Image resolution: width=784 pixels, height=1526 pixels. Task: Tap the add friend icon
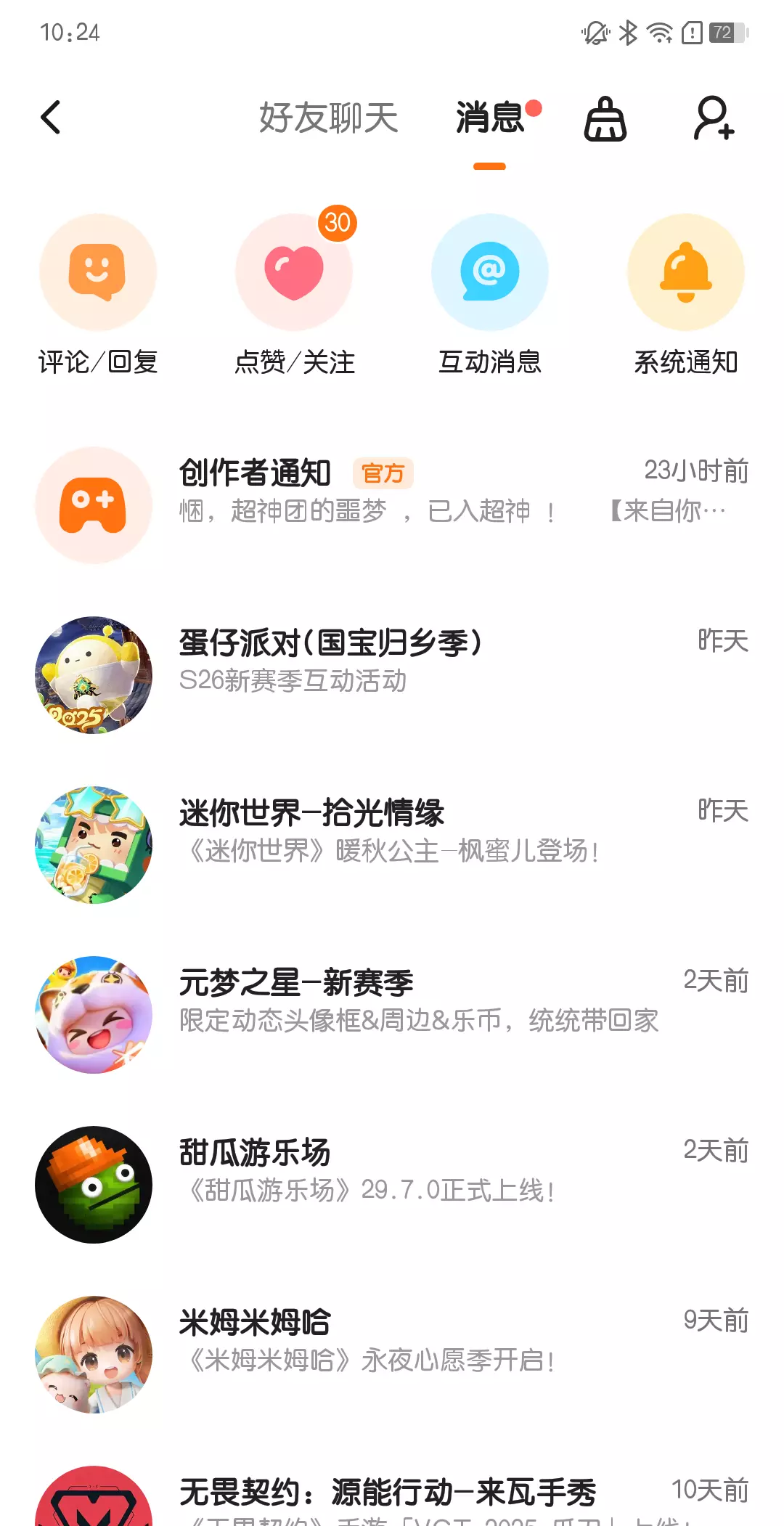(714, 118)
